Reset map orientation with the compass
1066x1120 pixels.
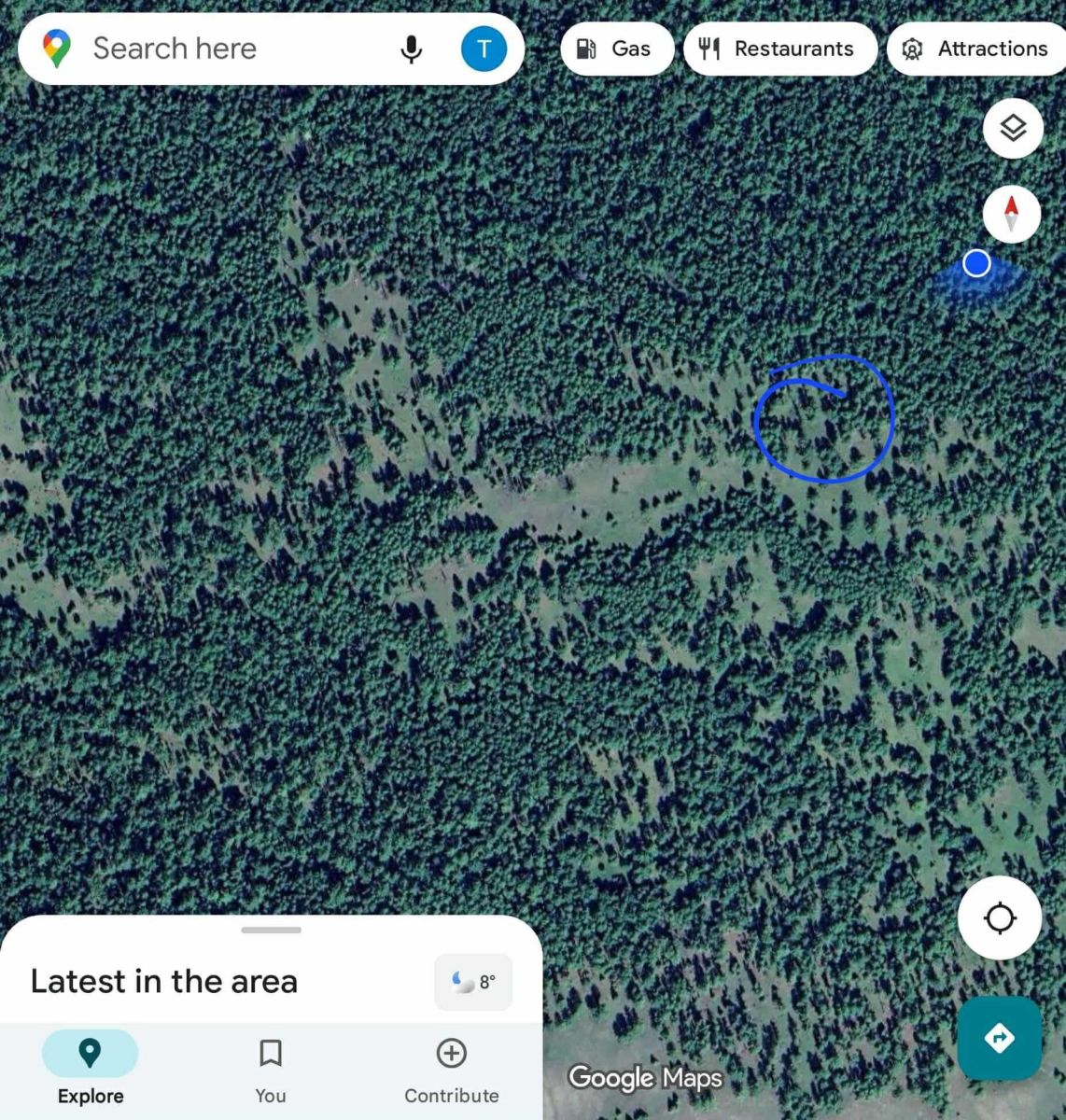1011,214
